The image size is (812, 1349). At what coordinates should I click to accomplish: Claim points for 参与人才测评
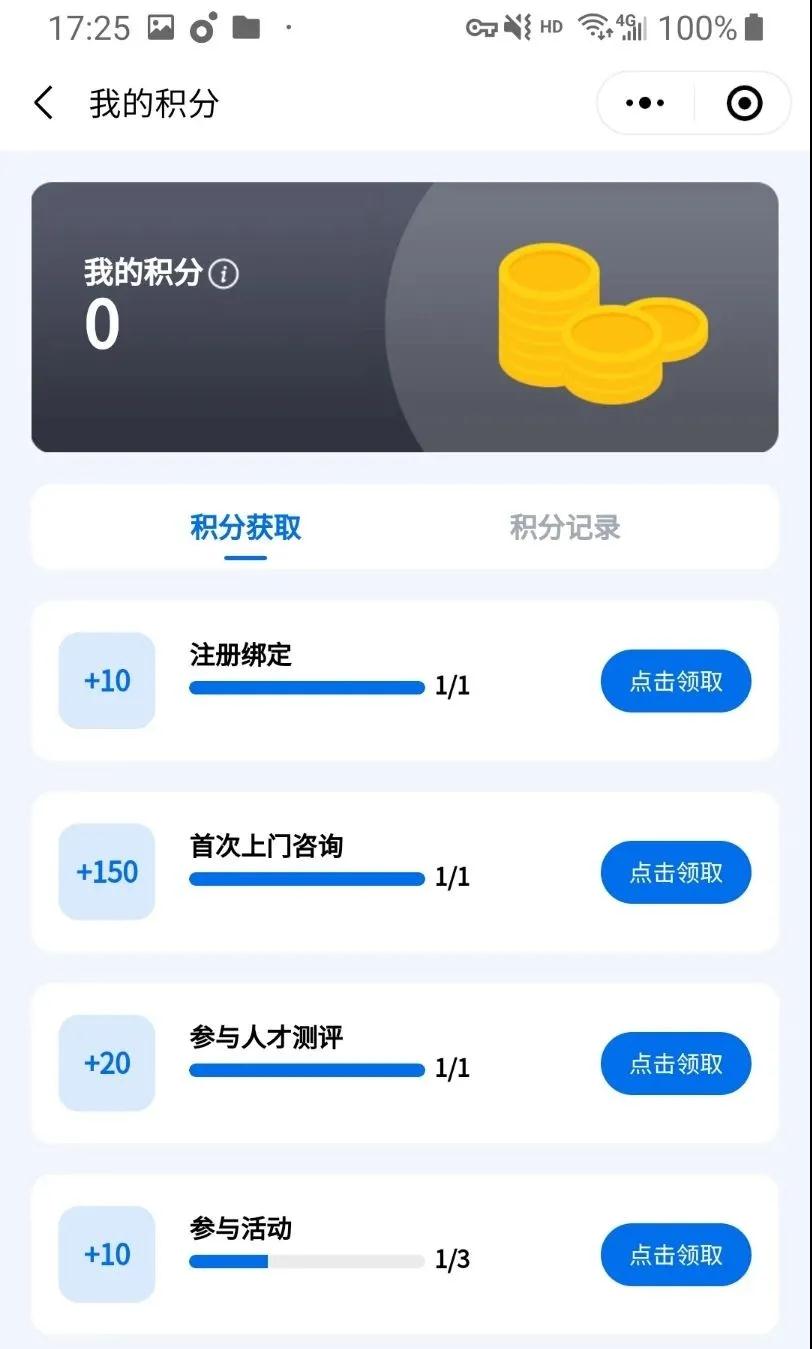click(675, 1064)
